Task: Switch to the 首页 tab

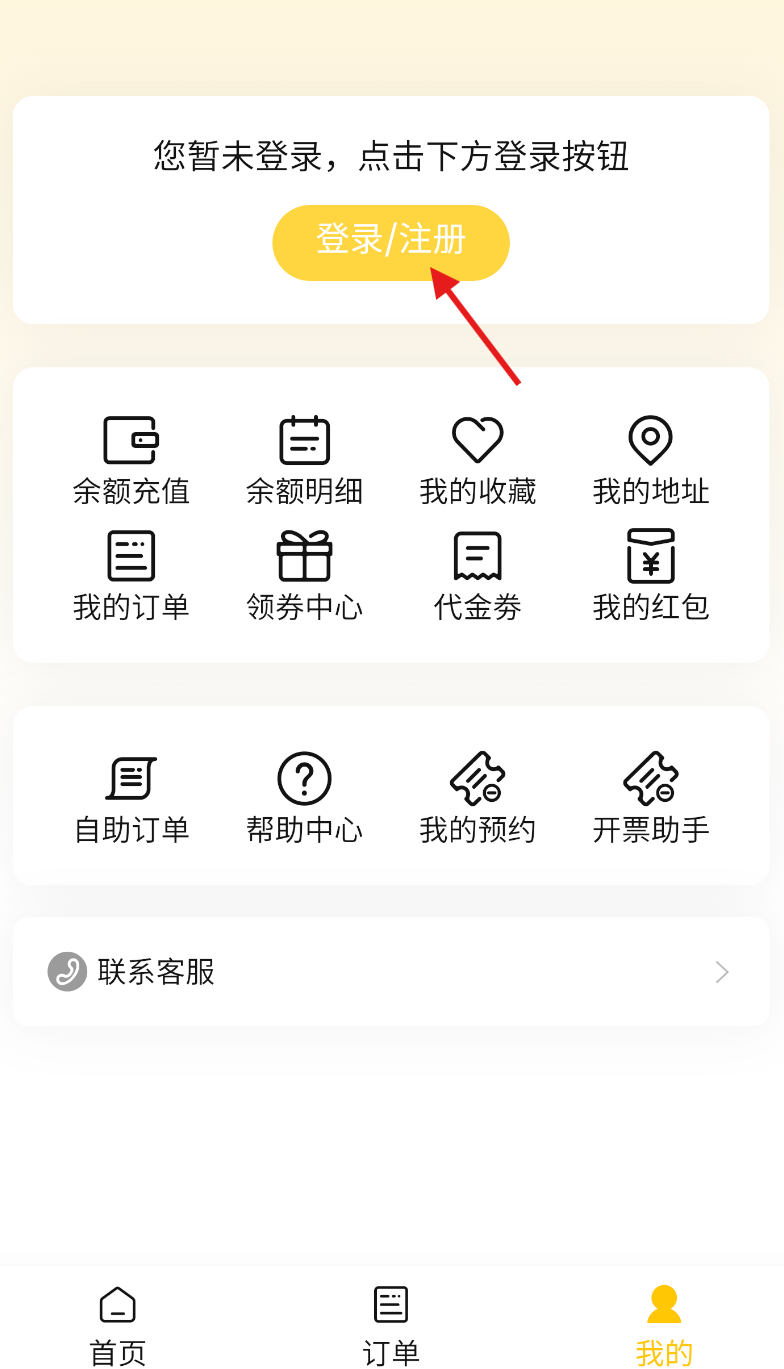Action: click(118, 1326)
